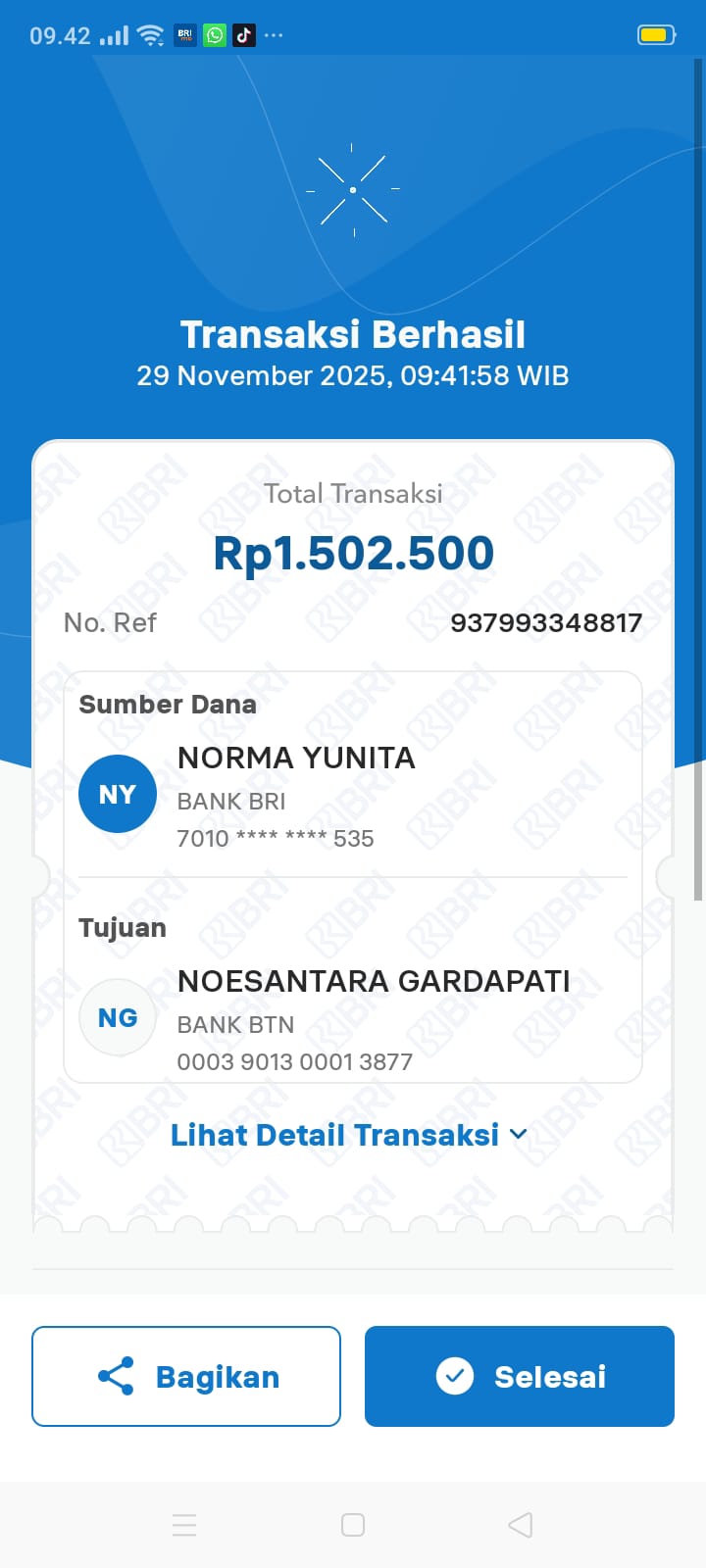Tap the BRImo notification icon in the status bar
The image size is (706, 1568).
click(183, 35)
